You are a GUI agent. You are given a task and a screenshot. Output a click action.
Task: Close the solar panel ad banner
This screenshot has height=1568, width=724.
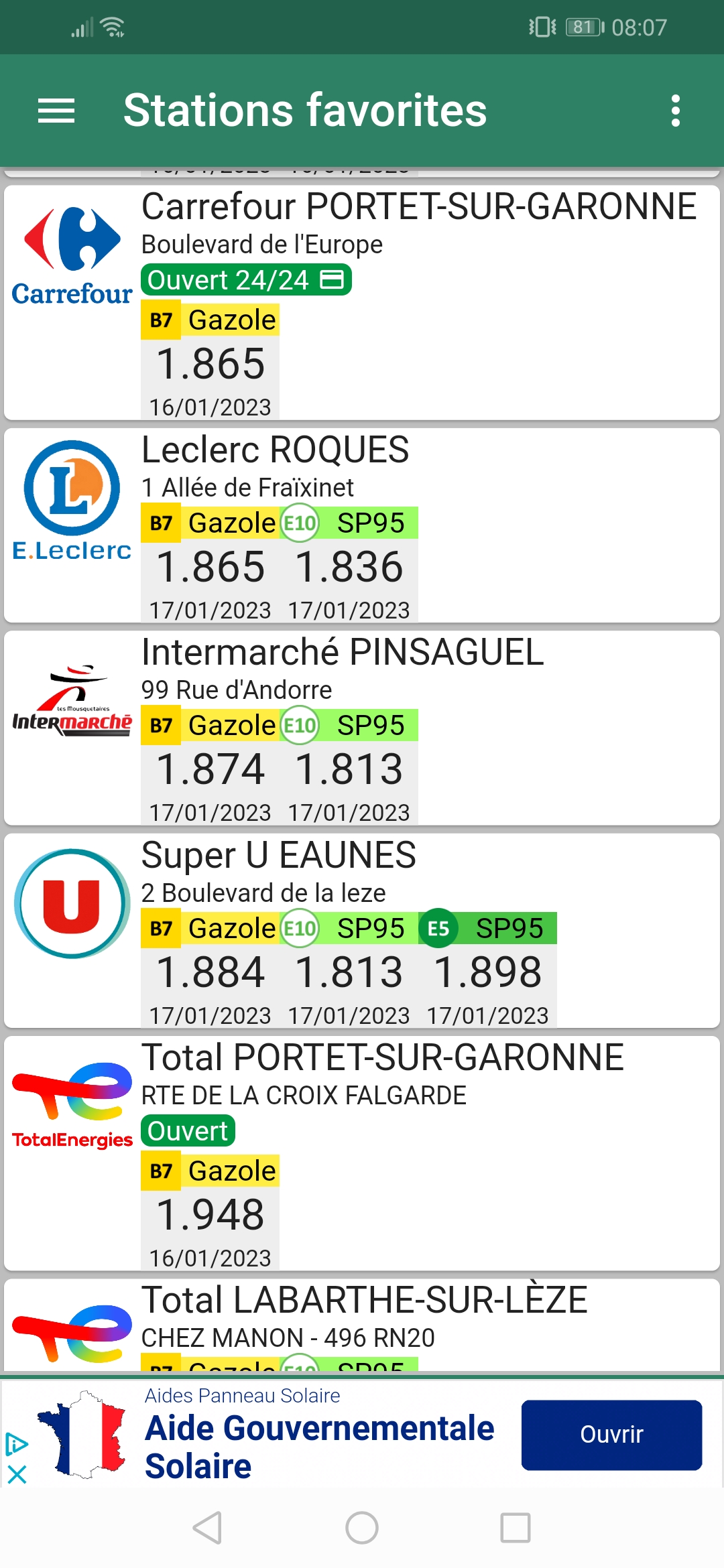pos(17,1474)
